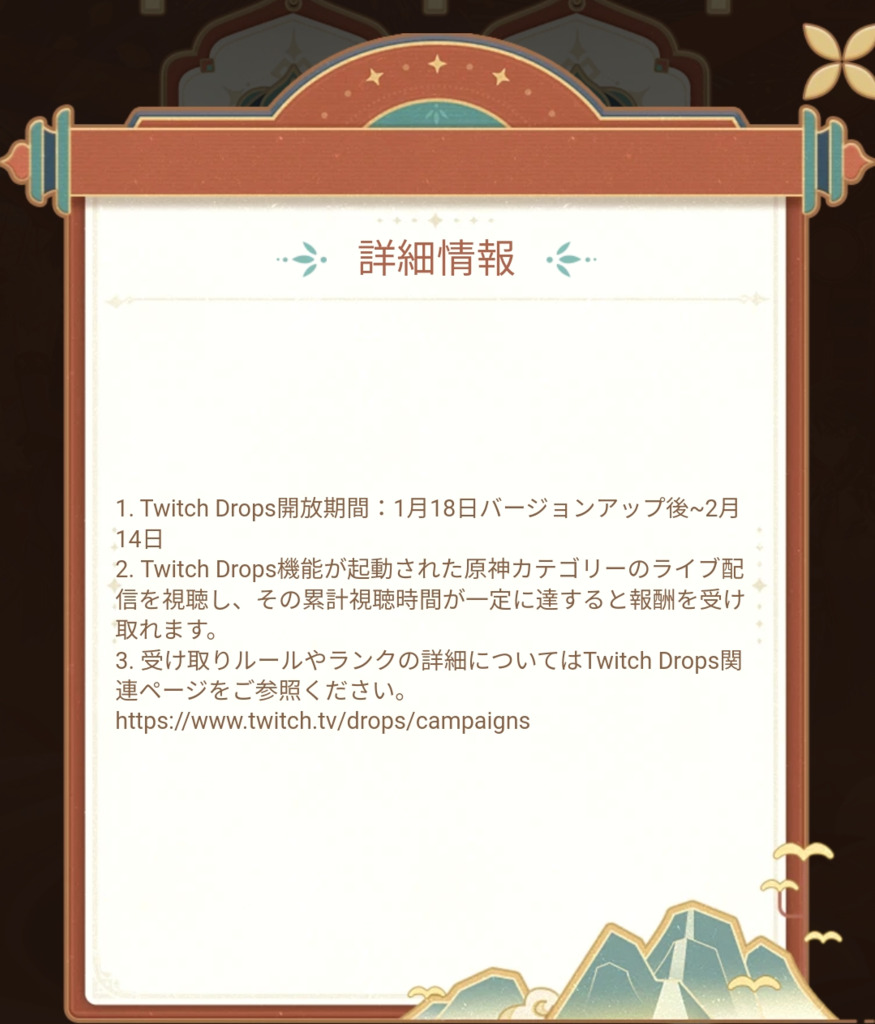Image resolution: width=875 pixels, height=1024 pixels.
Task: Close the 詳細情報 popup with the petal X
Action: tap(839, 60)
